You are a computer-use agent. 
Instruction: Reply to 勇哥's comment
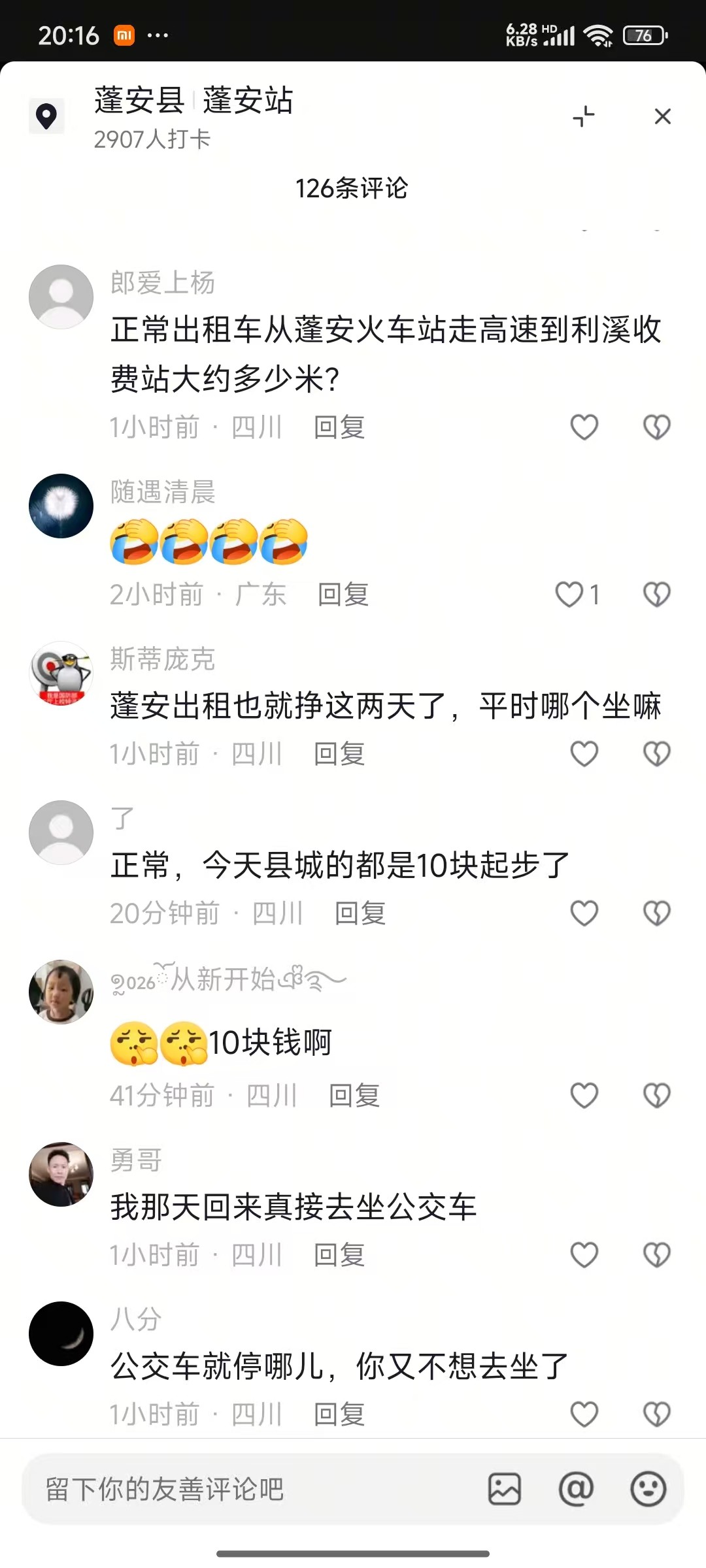[x=339, y=1255]
